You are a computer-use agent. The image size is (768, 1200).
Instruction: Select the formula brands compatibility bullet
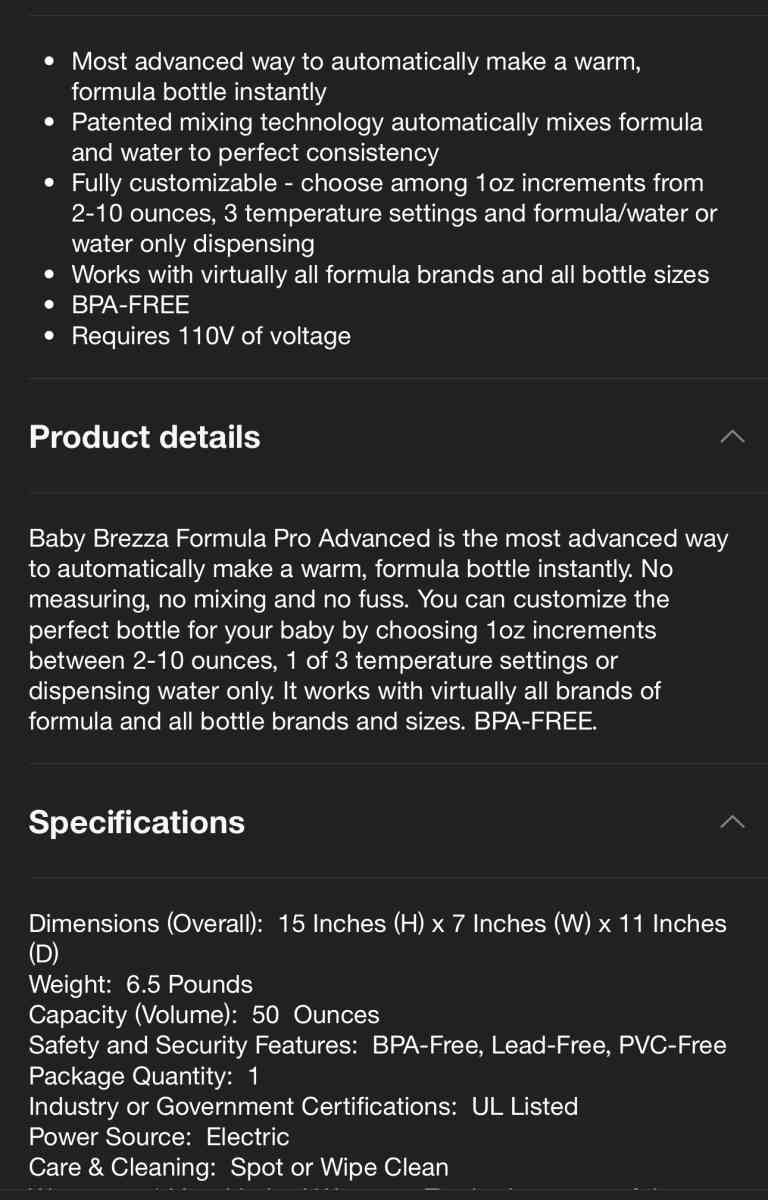[389, 274]
